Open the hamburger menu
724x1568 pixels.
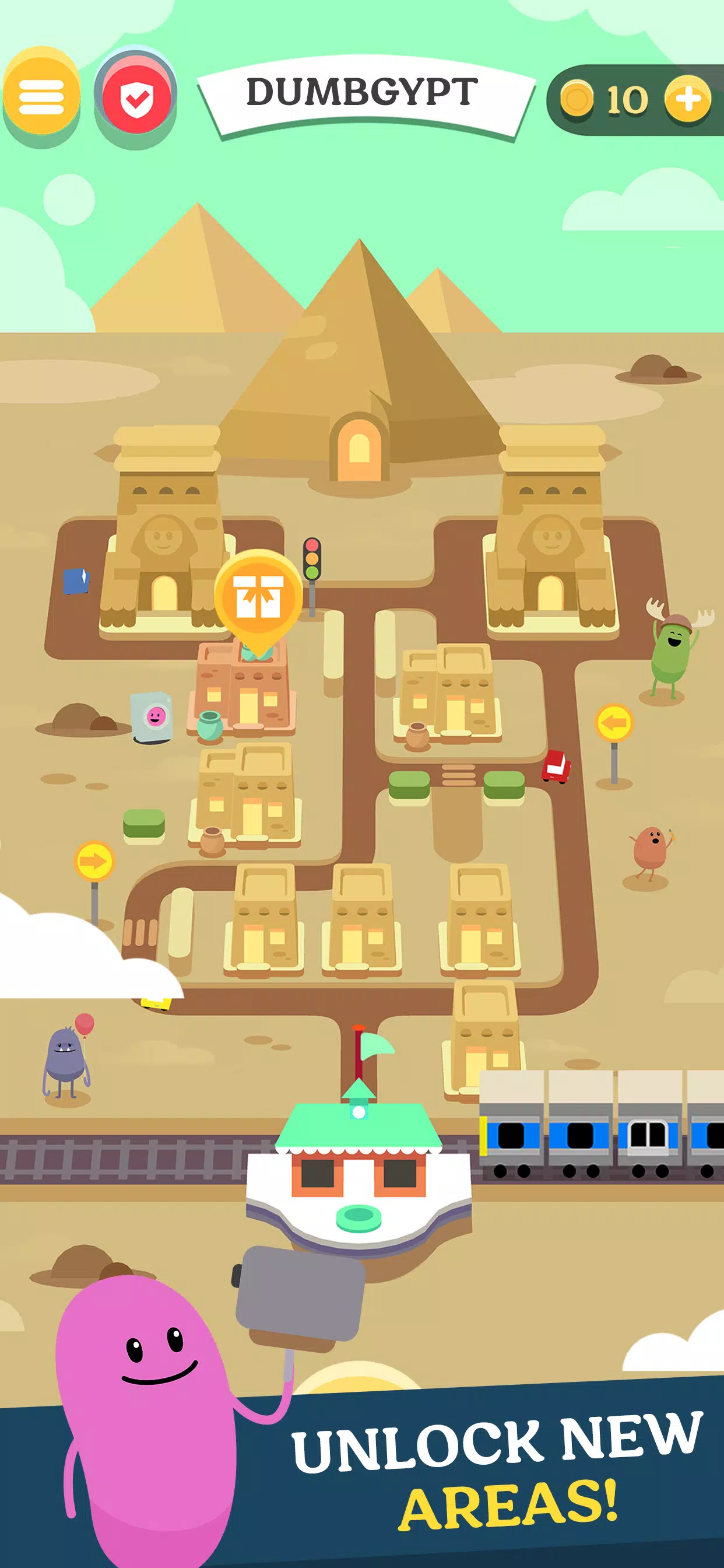click(x=43, y=94)
